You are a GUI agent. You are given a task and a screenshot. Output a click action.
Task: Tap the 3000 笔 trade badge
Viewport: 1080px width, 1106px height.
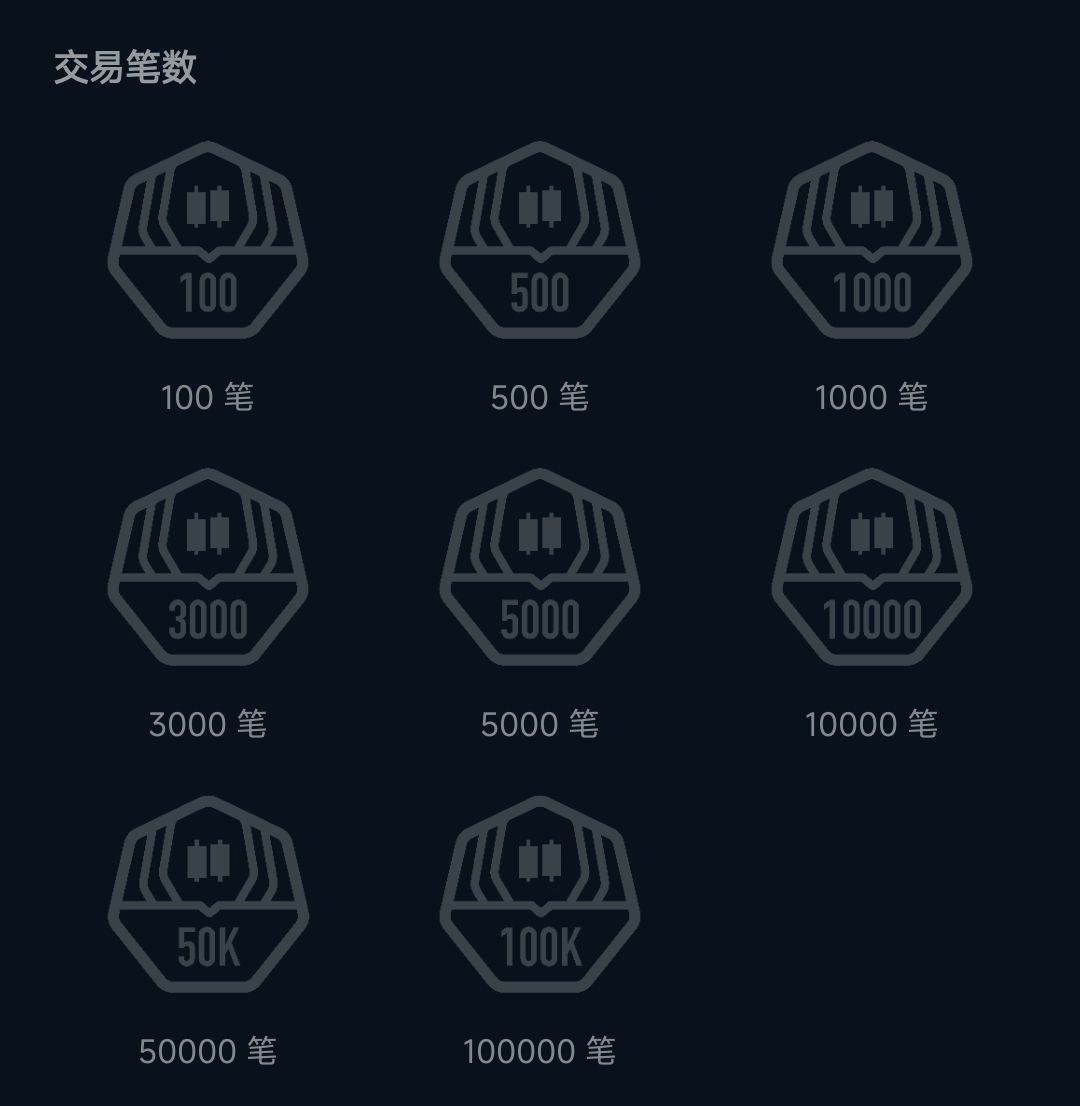coord(208,567)
